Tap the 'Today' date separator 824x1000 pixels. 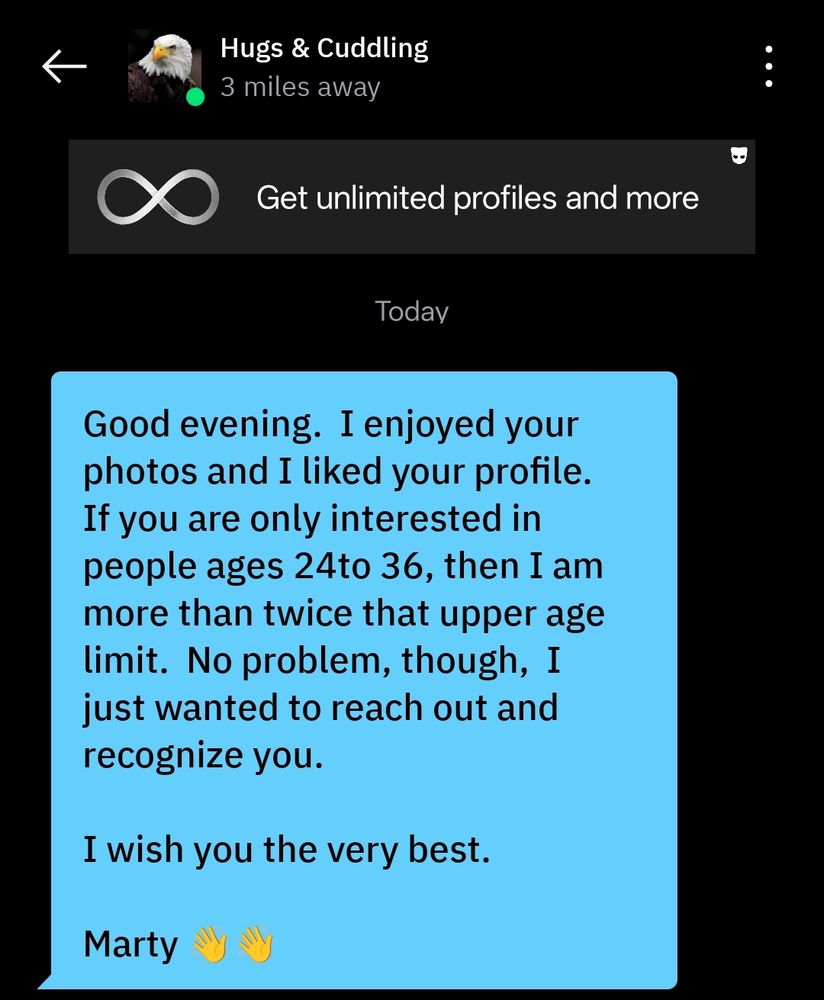(412, 311)
